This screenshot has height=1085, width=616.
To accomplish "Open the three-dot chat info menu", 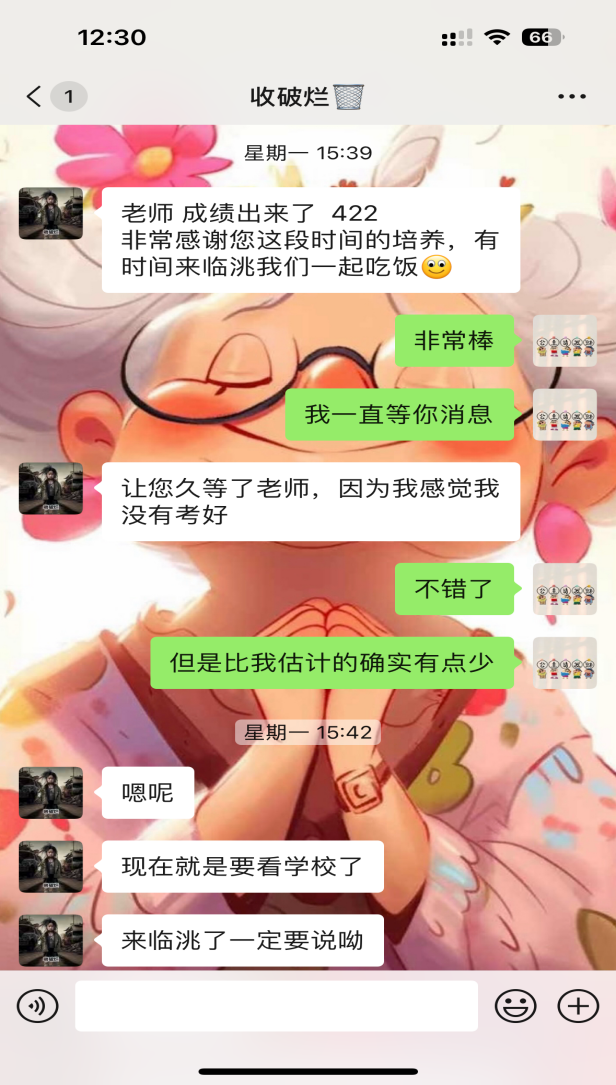I will click(571, 97).
